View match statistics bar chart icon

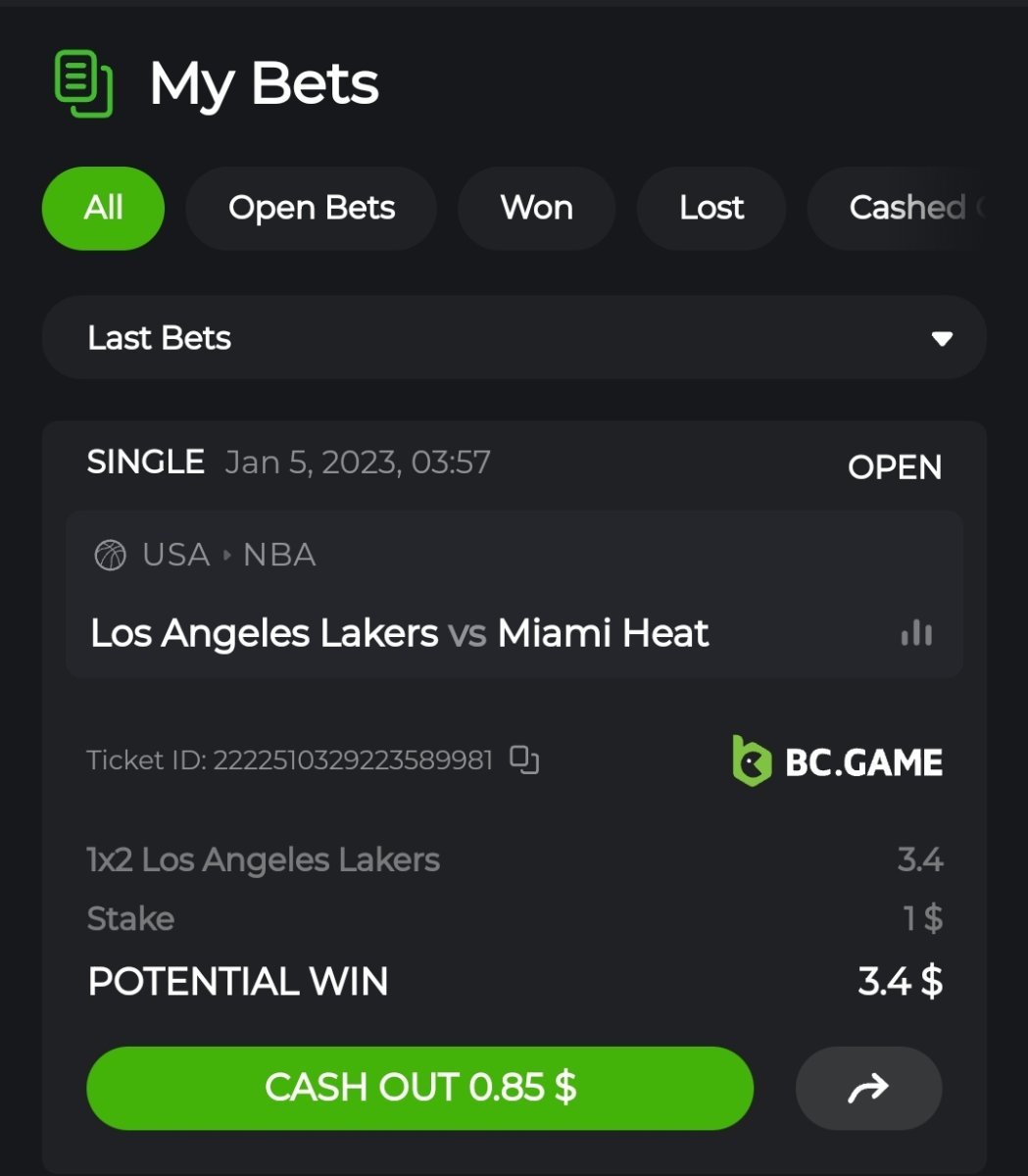click(916, 633)
